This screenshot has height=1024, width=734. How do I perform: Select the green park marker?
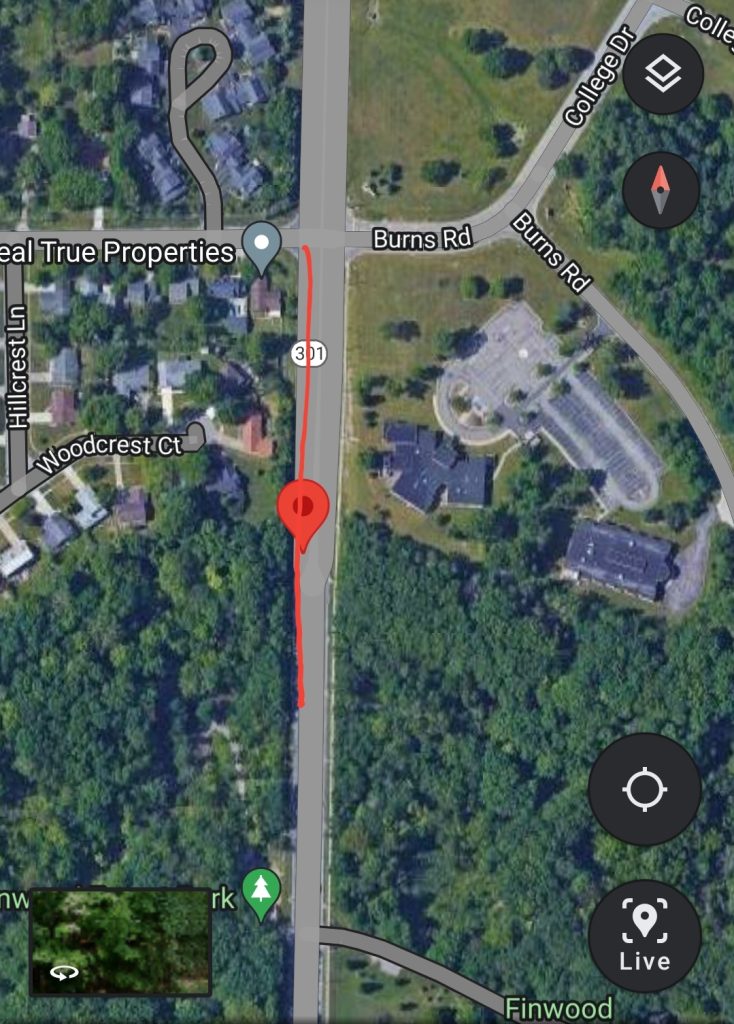click(x=261, y=891)
